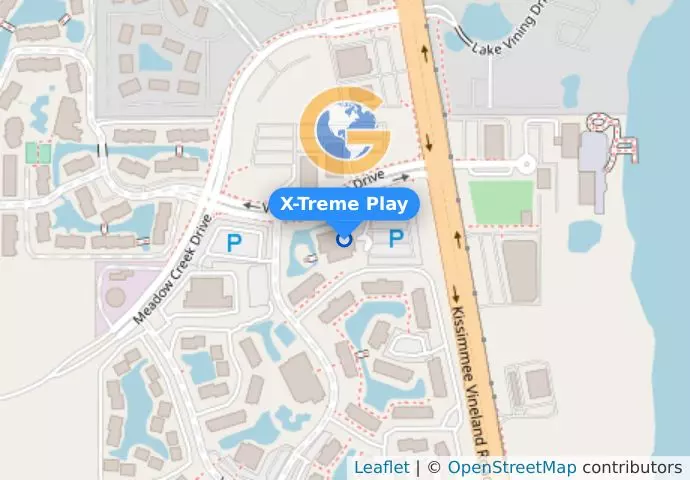Tap the X-Treme Play map label

tap(344, 204)
